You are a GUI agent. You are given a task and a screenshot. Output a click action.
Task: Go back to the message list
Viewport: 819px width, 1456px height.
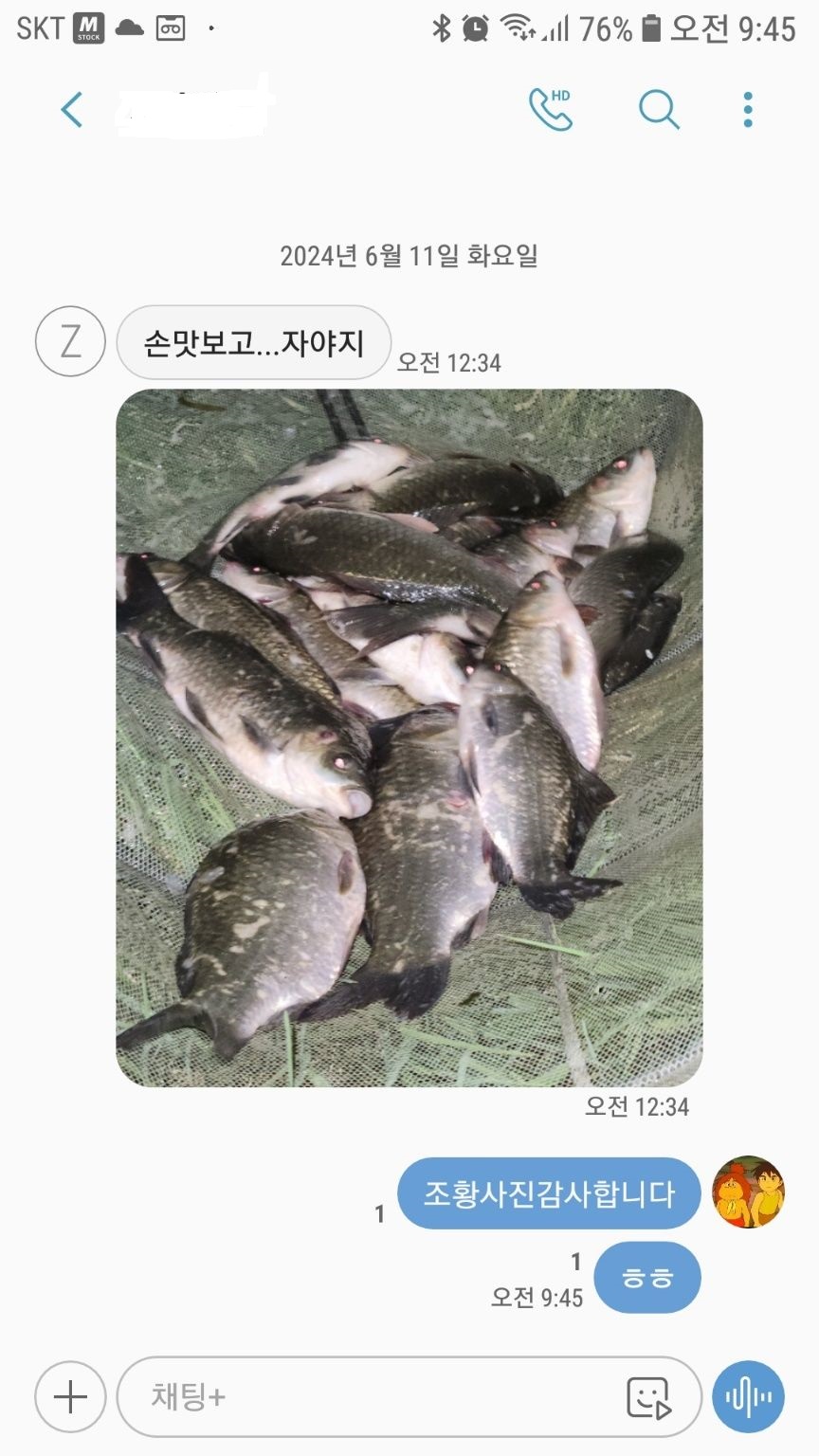point(72,110)
